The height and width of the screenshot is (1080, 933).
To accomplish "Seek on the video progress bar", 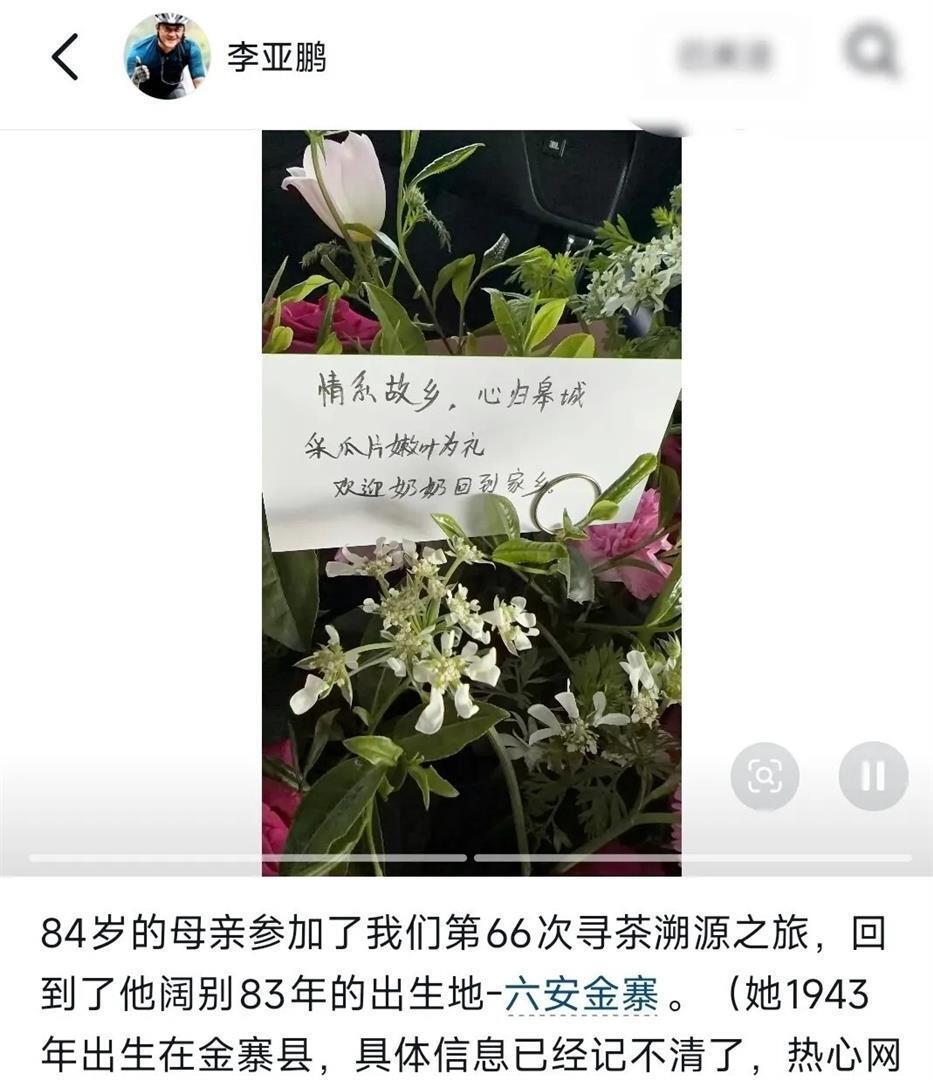I will 470,858.
